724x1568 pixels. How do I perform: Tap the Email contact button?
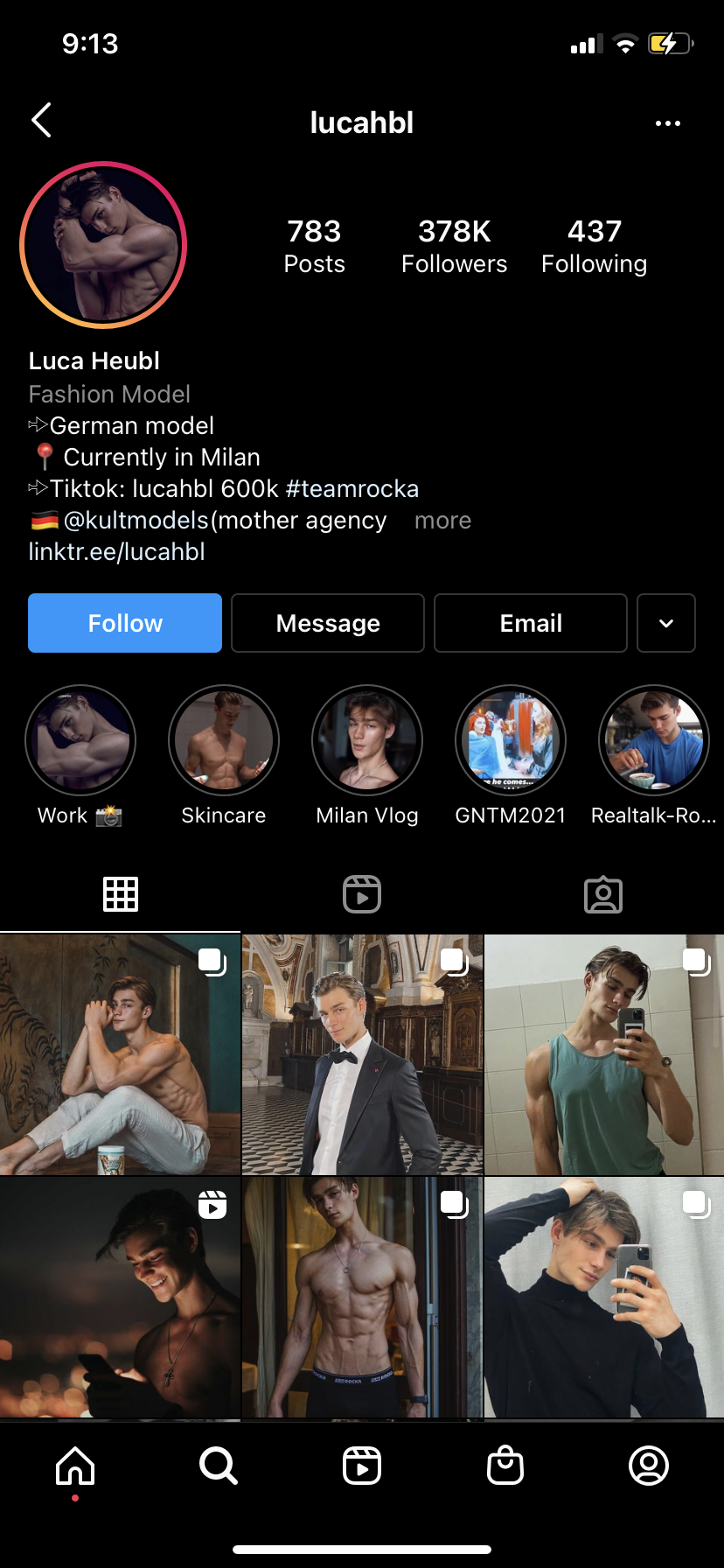pos(531,623)
